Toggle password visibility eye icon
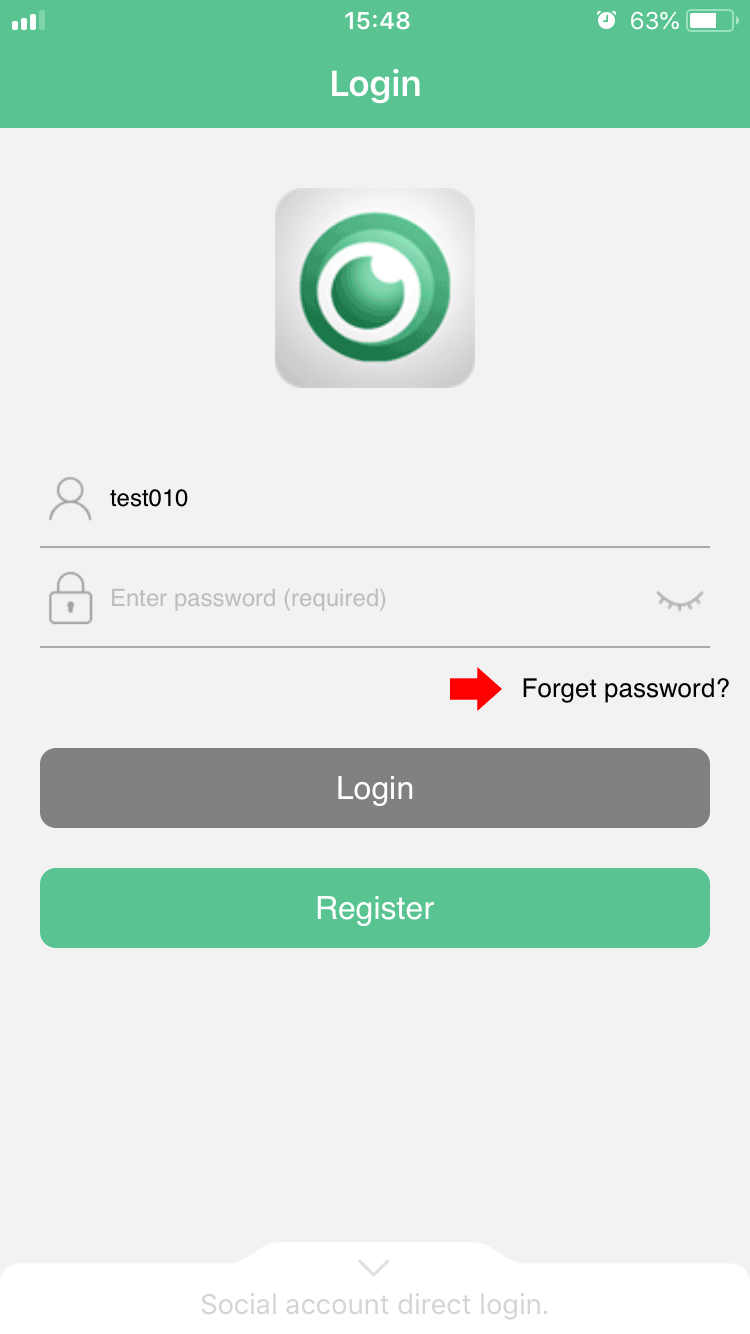The image size is (750, 1334). (680, 600)
